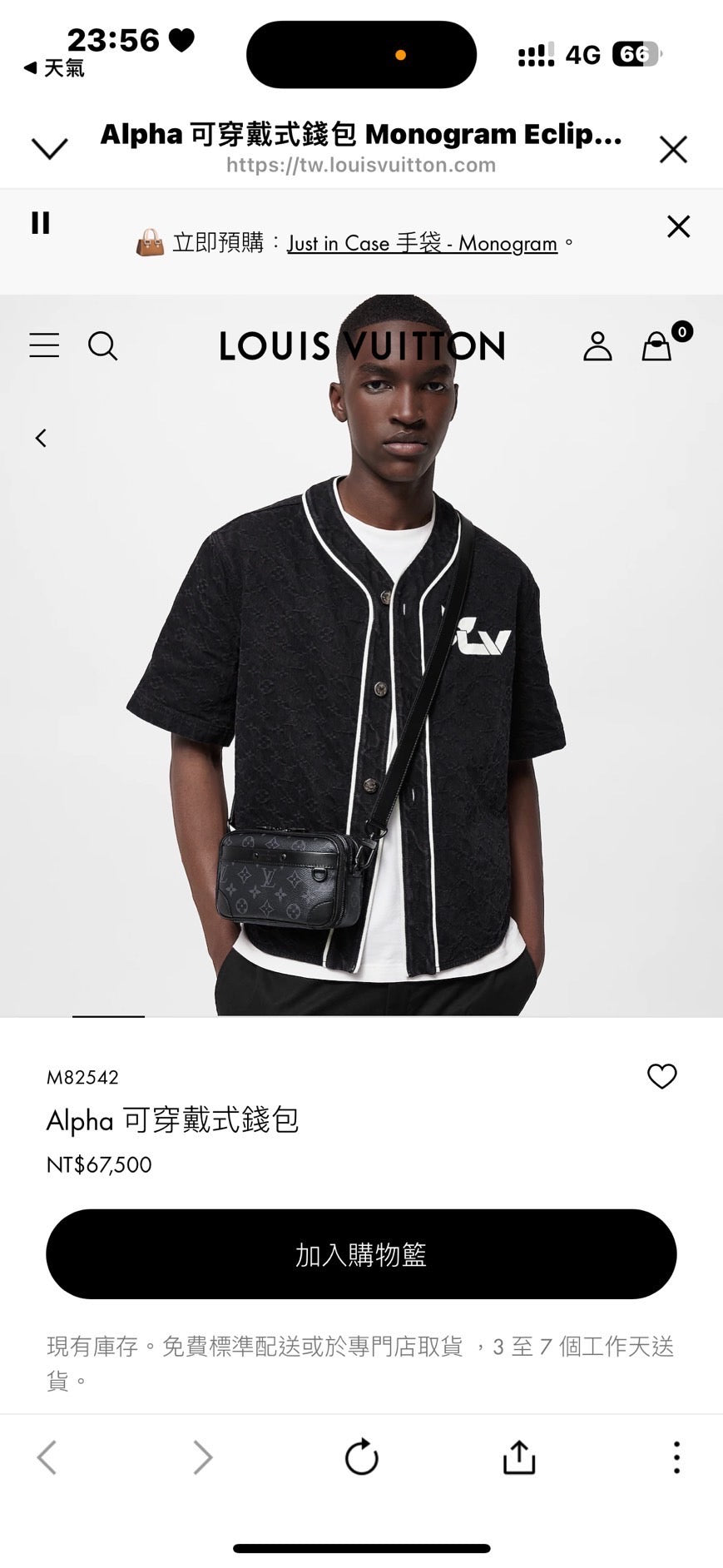This screenshot has height=1568, width=723.
Task: Go back with the arrow on product image
Action: pyautogui.click(x=41, y=438)
